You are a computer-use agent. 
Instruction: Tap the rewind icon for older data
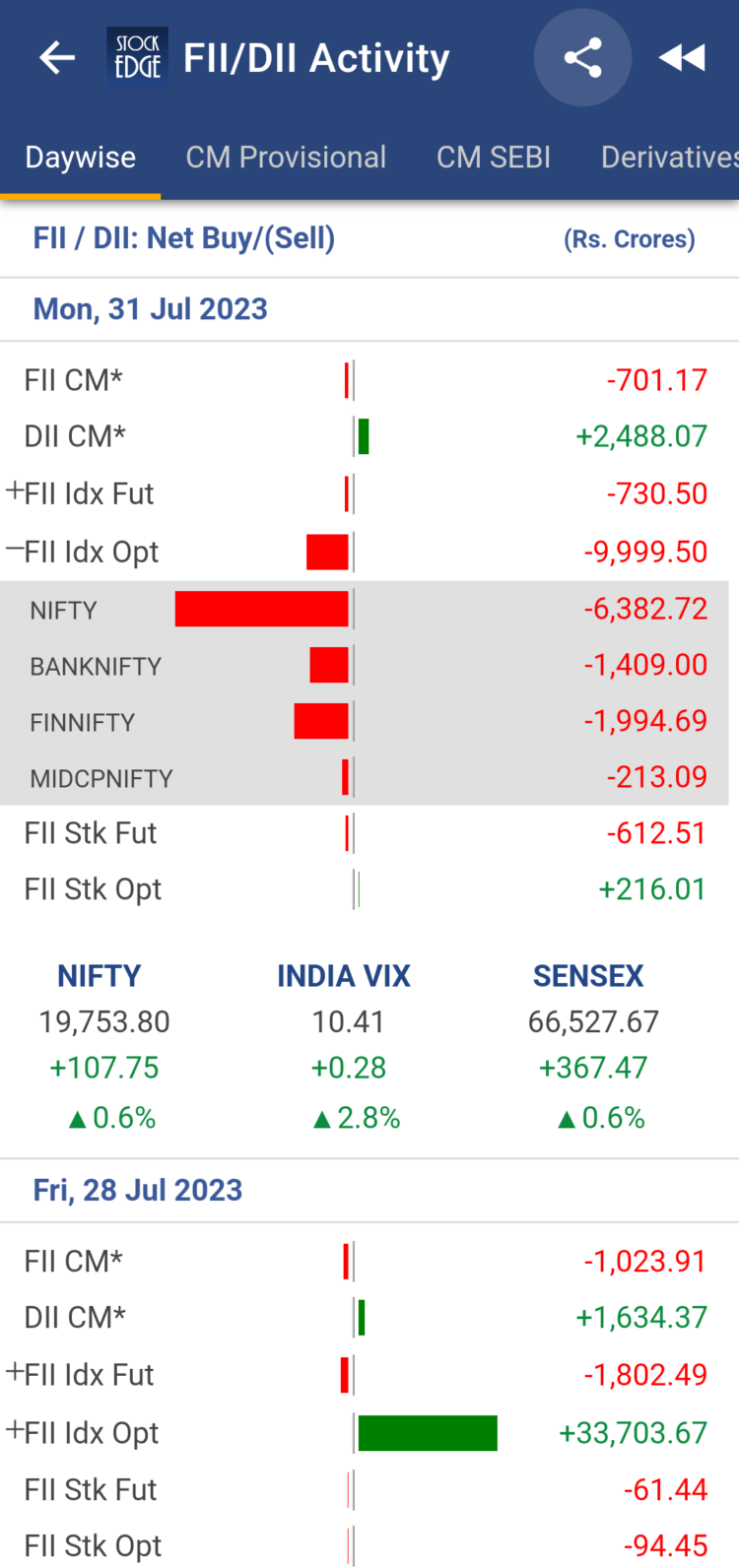pos(682,57)
